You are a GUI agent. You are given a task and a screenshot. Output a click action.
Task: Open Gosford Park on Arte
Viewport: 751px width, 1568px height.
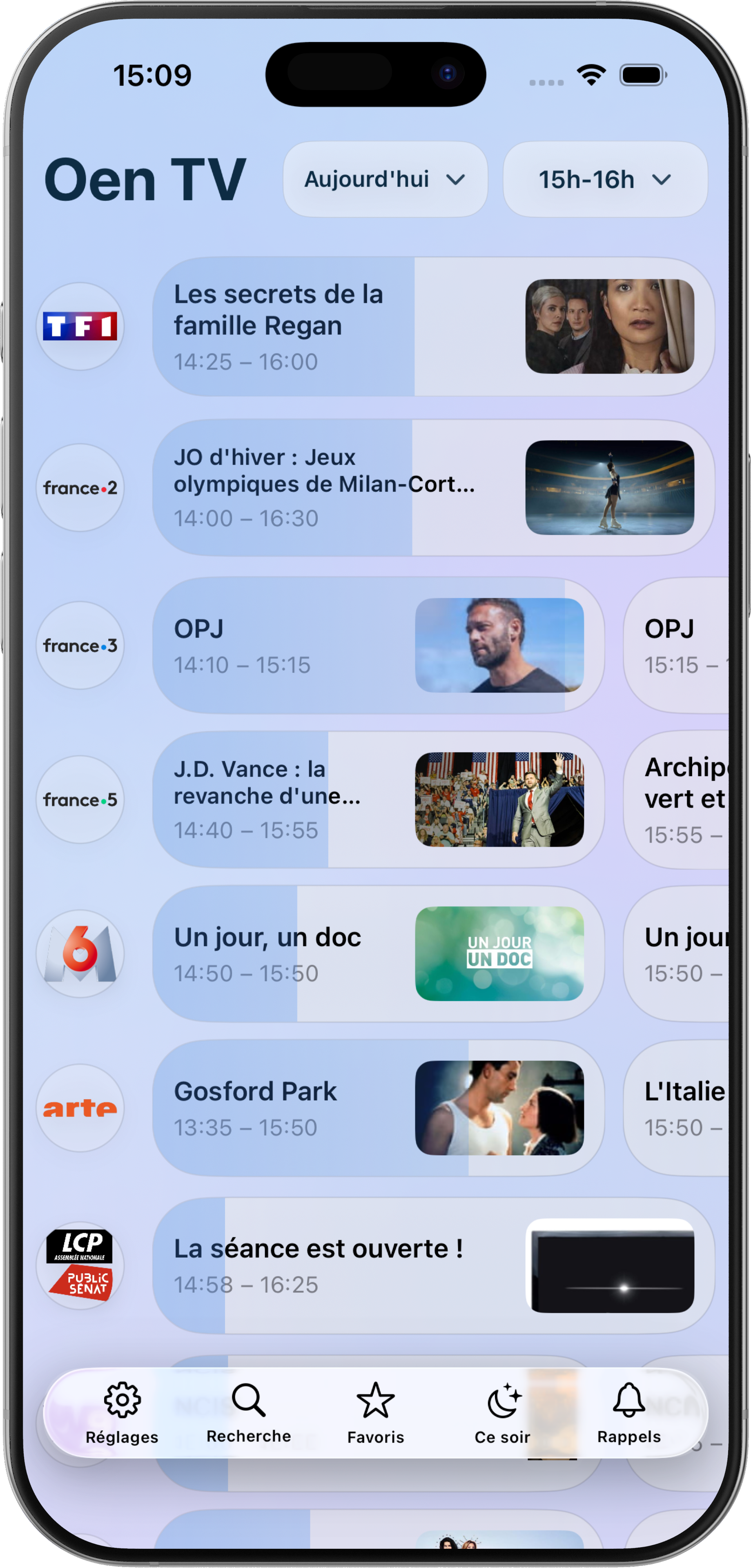click(377, 1108)
